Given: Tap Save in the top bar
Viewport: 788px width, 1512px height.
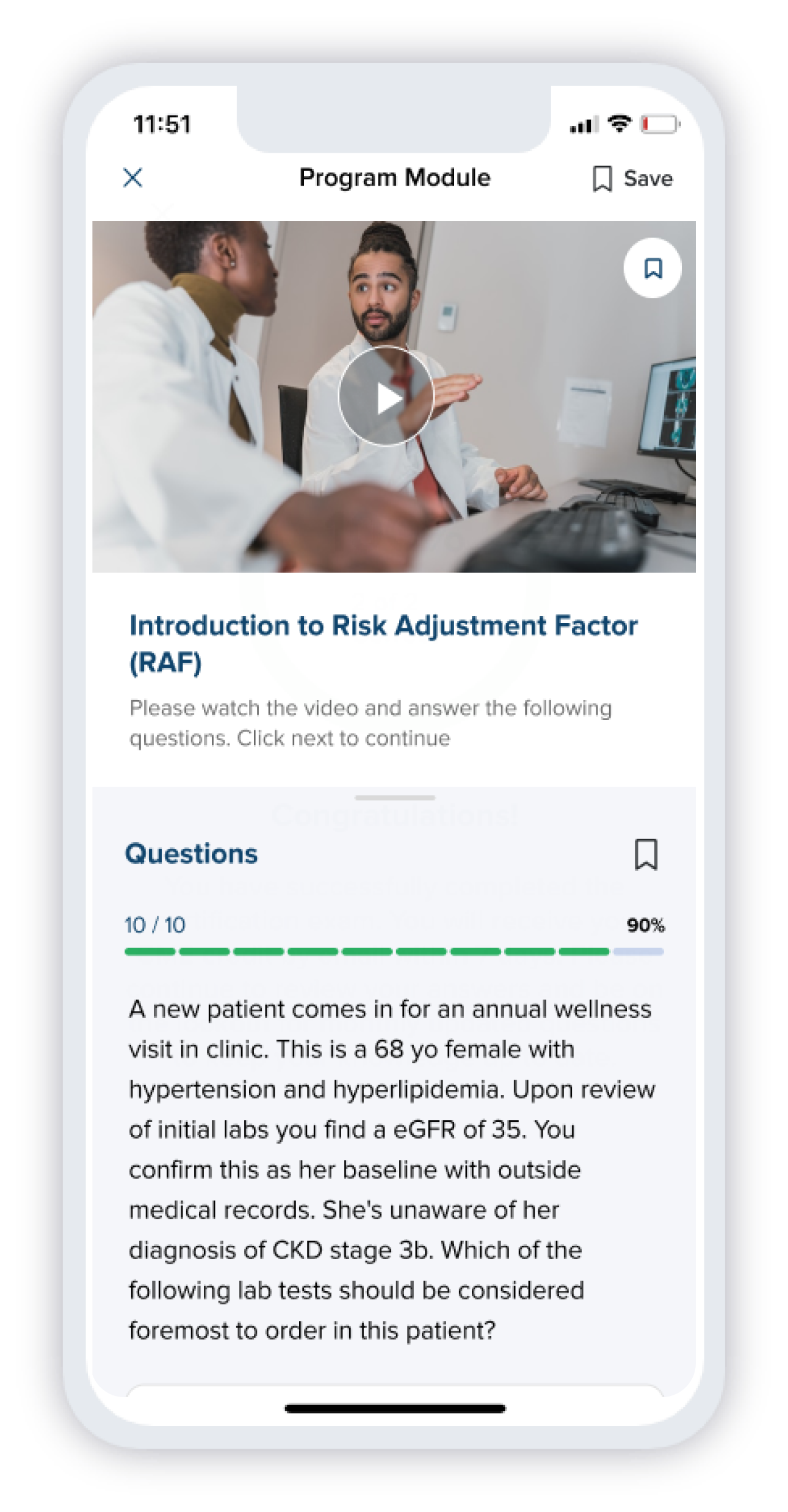Looking at the screenshot, I should coord(633,178).
